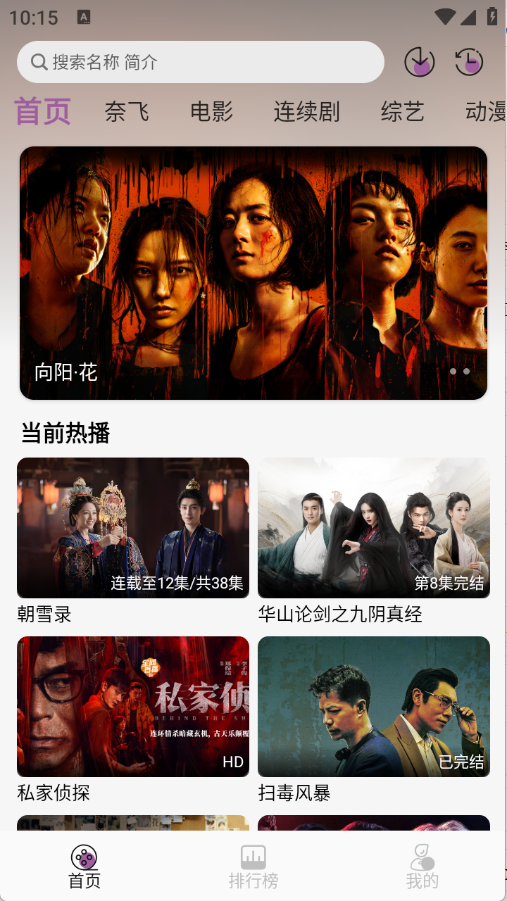Switch to the 电影 top tab
The width and height of the screenshot is (507, 901).
[212, 111]
